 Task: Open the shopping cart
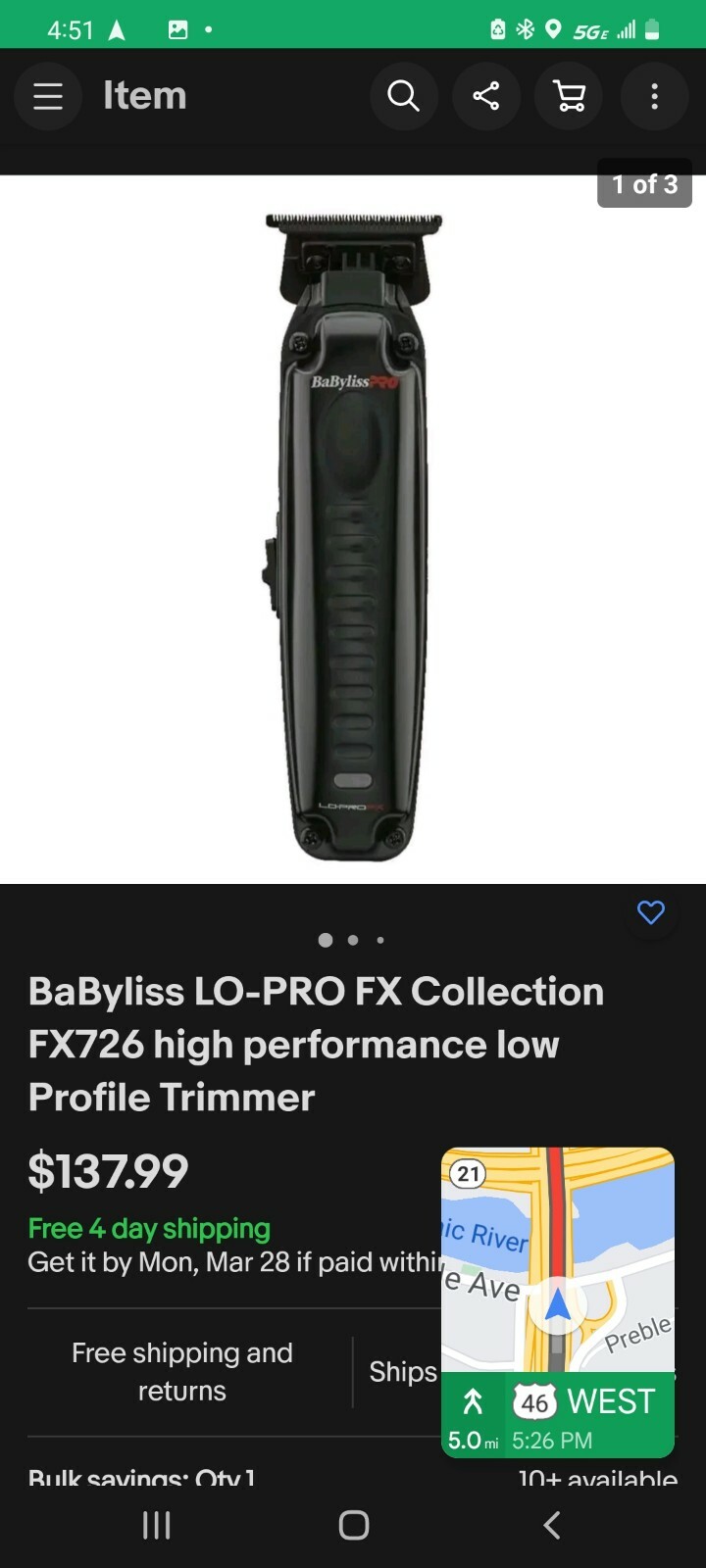[x=569, y=96]
